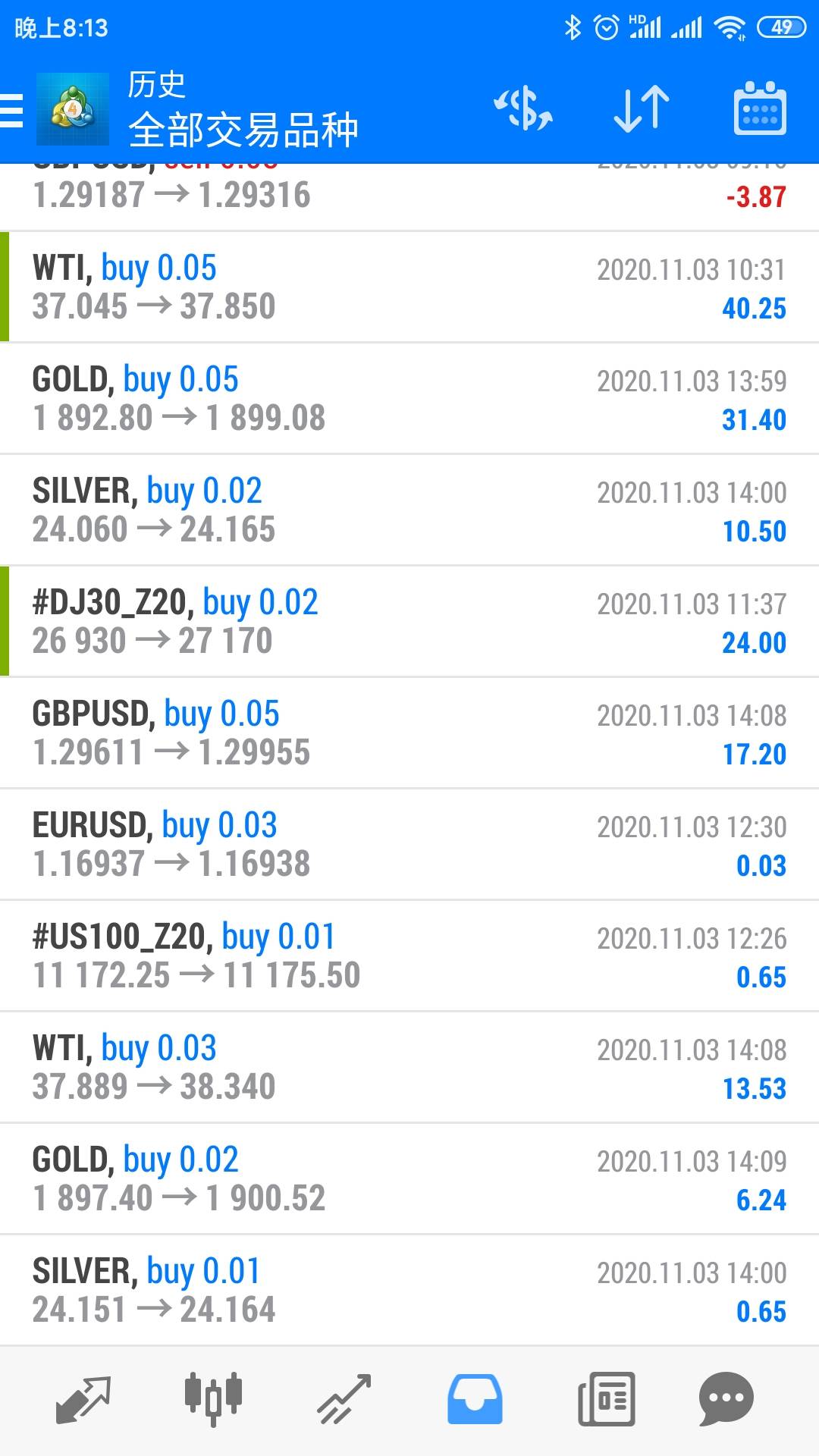Screen dimensions: 819x1456
Task: Open the sort order arrows
Action: tap(642, 109)
